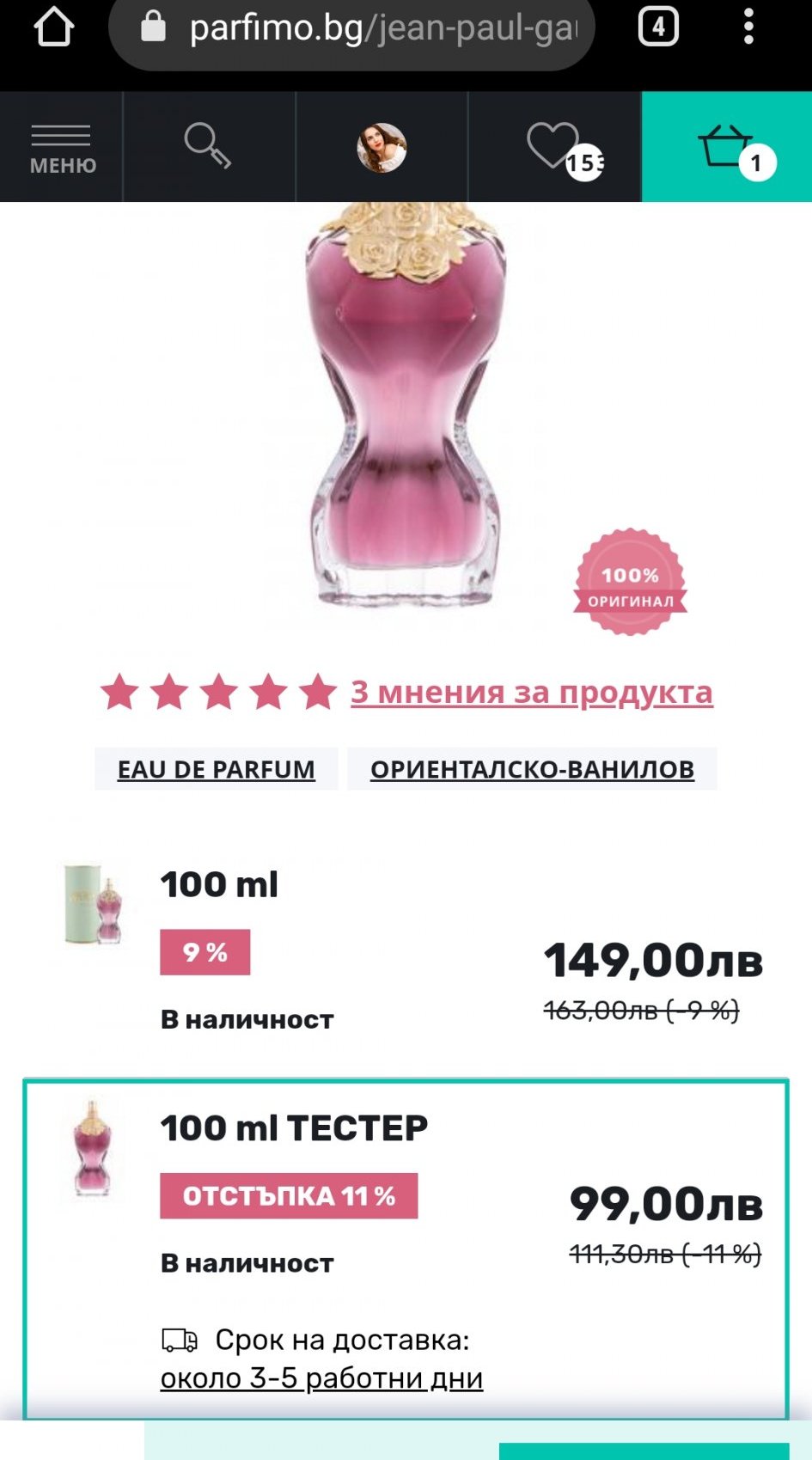Open the browser overflow menu
The height and width of the screenshot is (1460, 812).
[748, 28]
